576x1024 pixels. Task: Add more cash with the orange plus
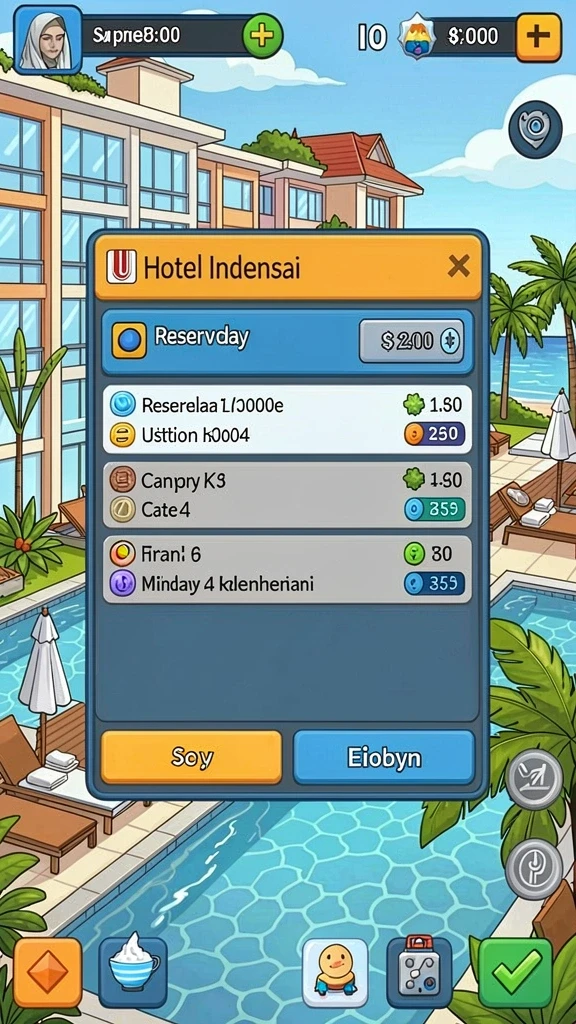pyautogui.click(x=539, y=37)
